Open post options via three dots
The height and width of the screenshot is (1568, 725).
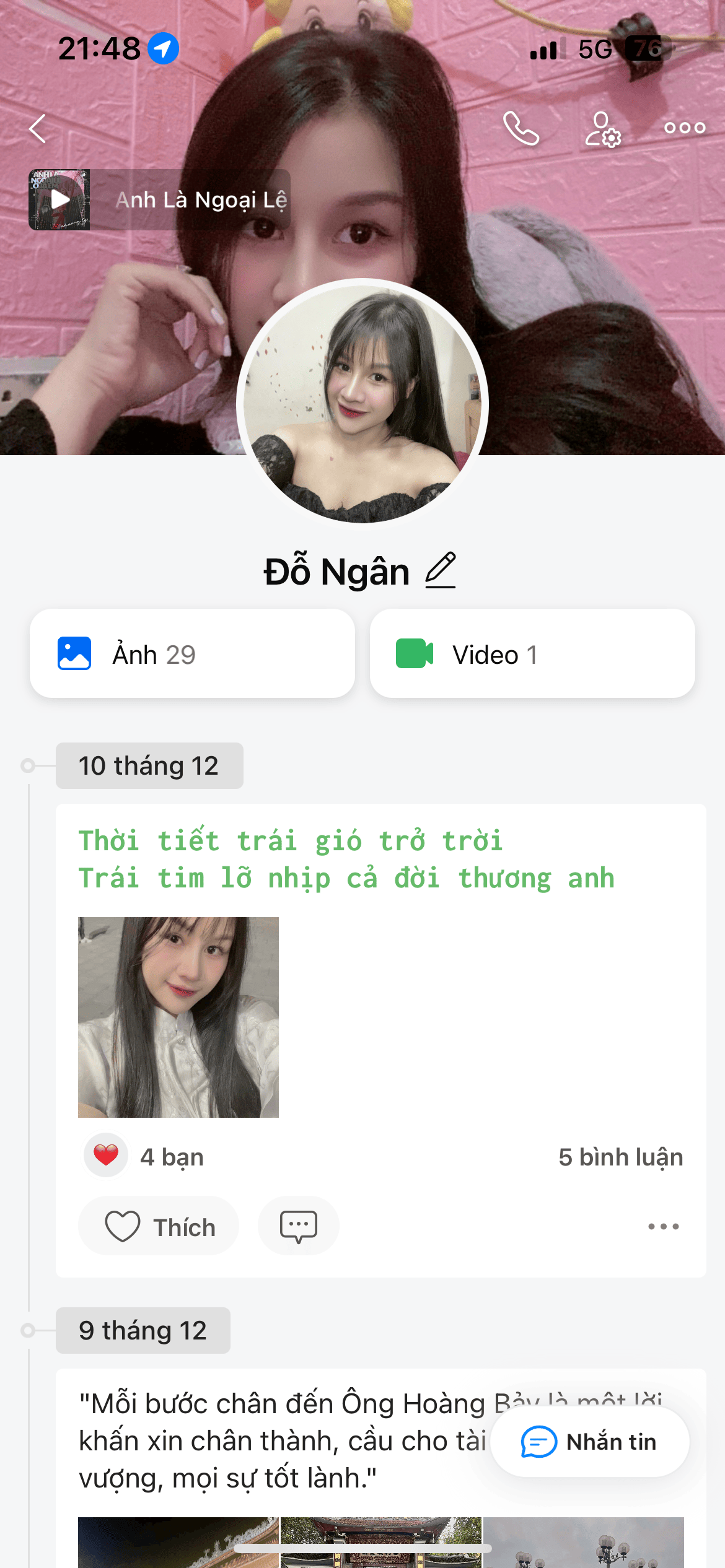[662, 1226]
